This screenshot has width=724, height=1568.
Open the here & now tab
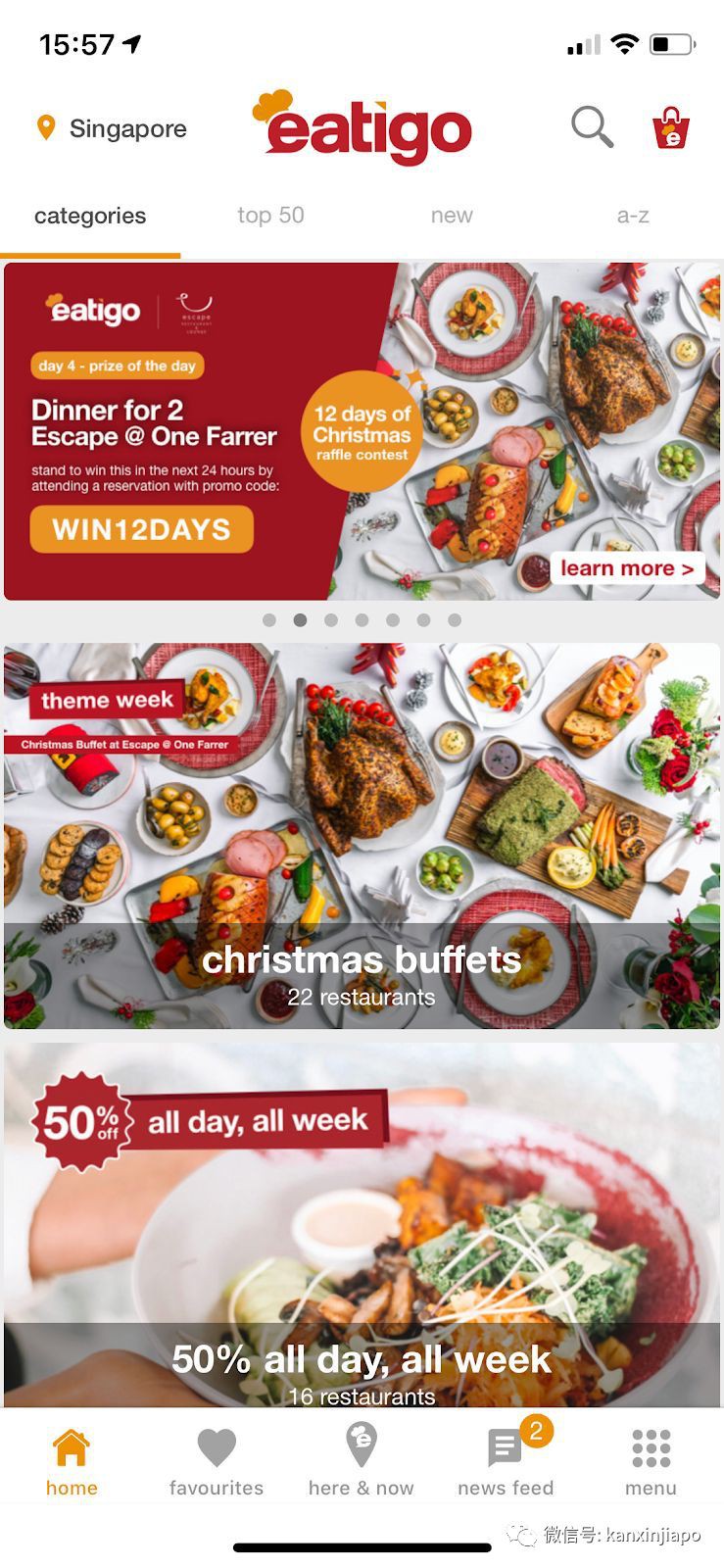362,1461
